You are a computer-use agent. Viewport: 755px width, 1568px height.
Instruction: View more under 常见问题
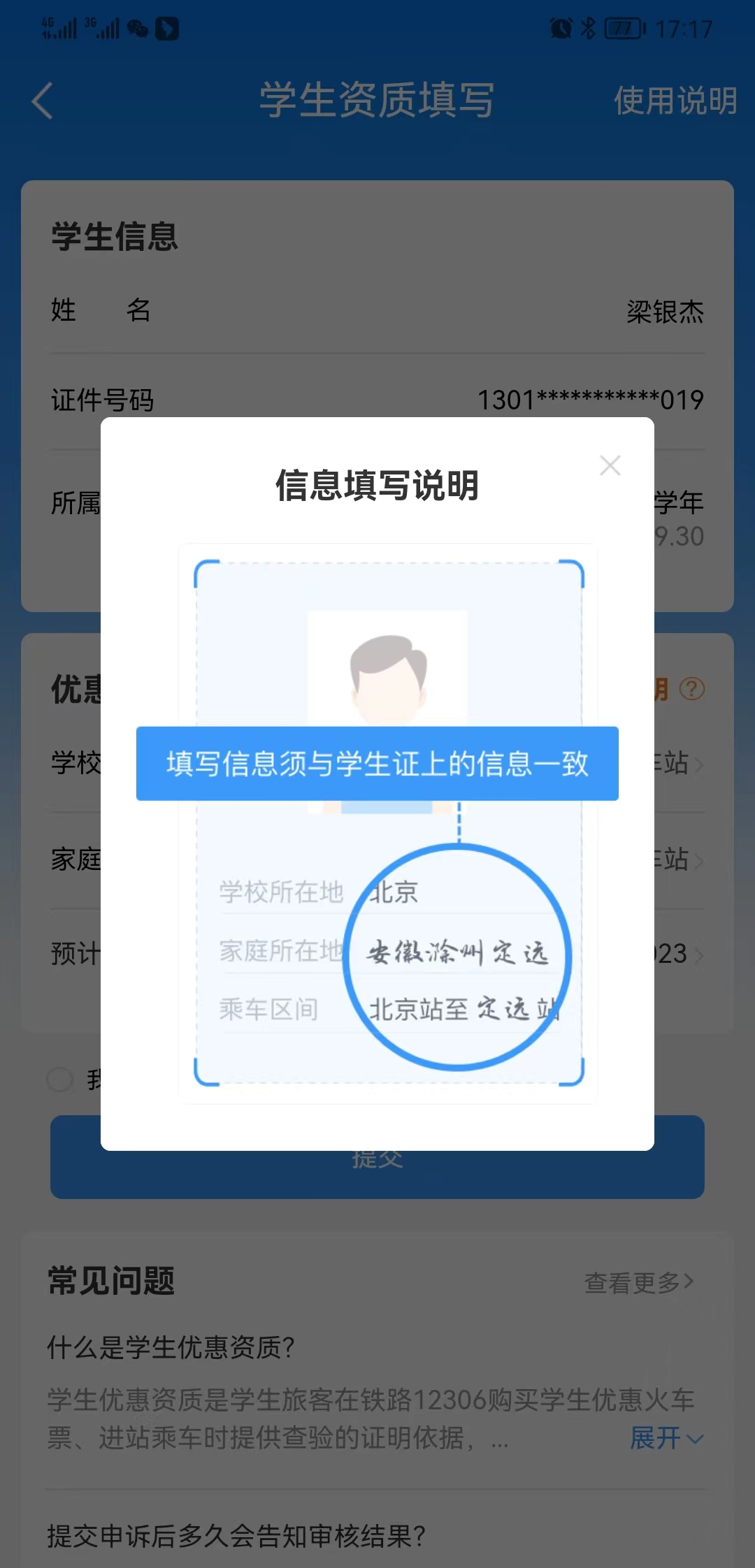tap(638, 1282)
